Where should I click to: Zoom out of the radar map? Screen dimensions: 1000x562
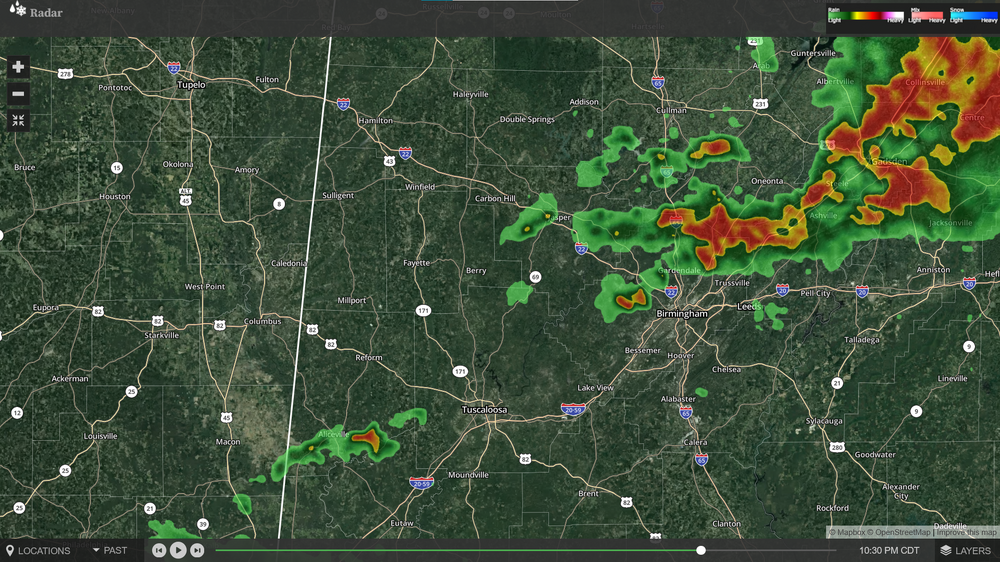(18, 94)
